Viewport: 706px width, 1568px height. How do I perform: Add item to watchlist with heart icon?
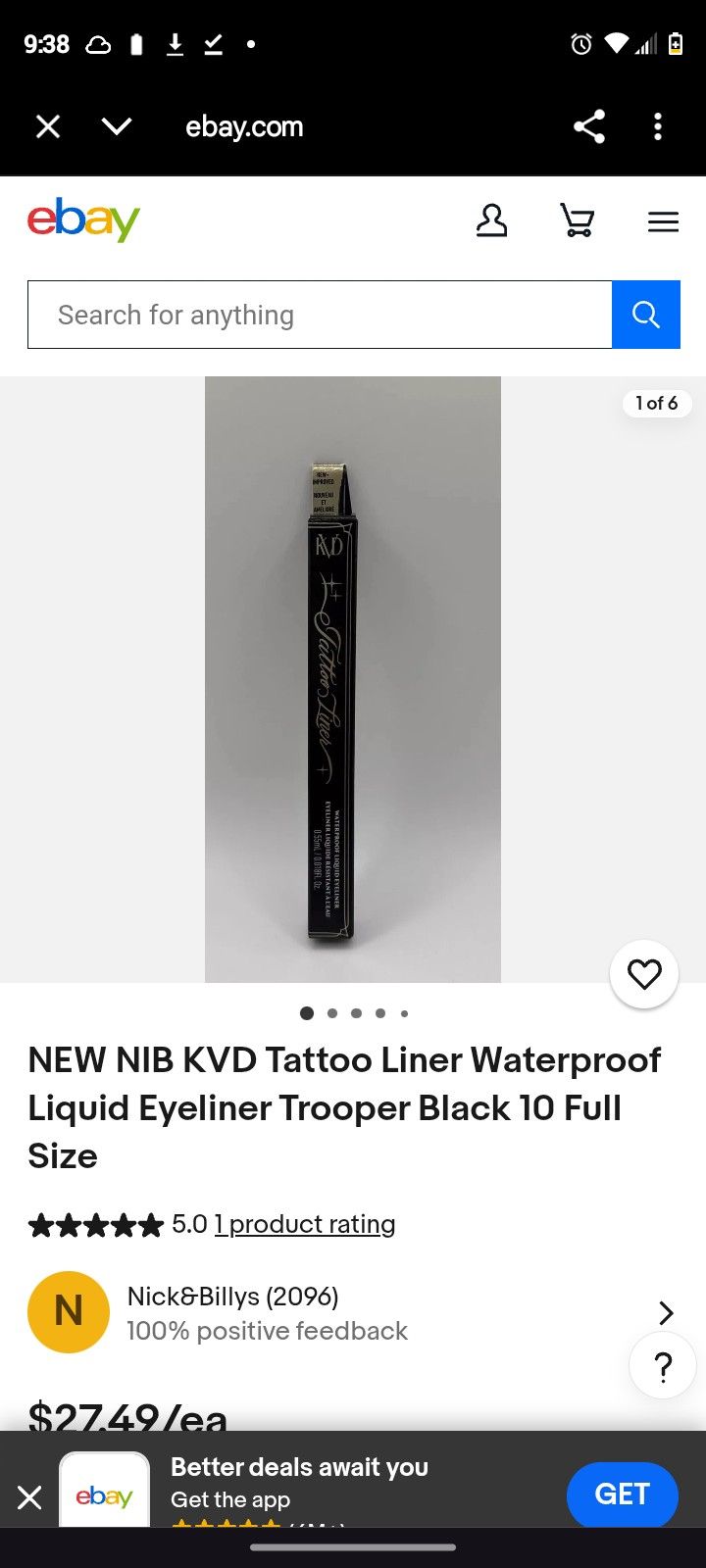[644, 974]
